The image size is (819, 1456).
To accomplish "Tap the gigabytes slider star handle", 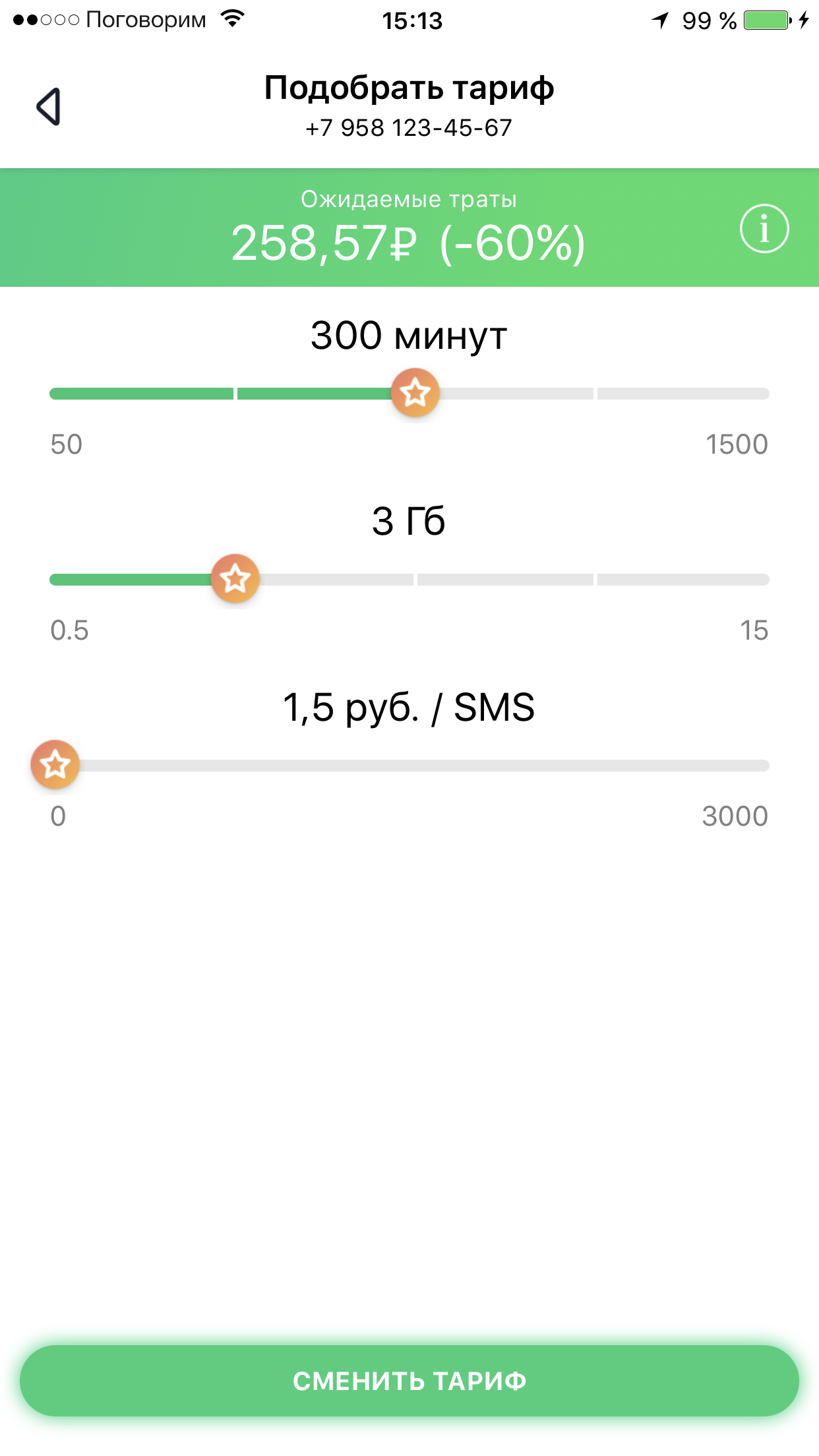I will click(x=235, y=579).
